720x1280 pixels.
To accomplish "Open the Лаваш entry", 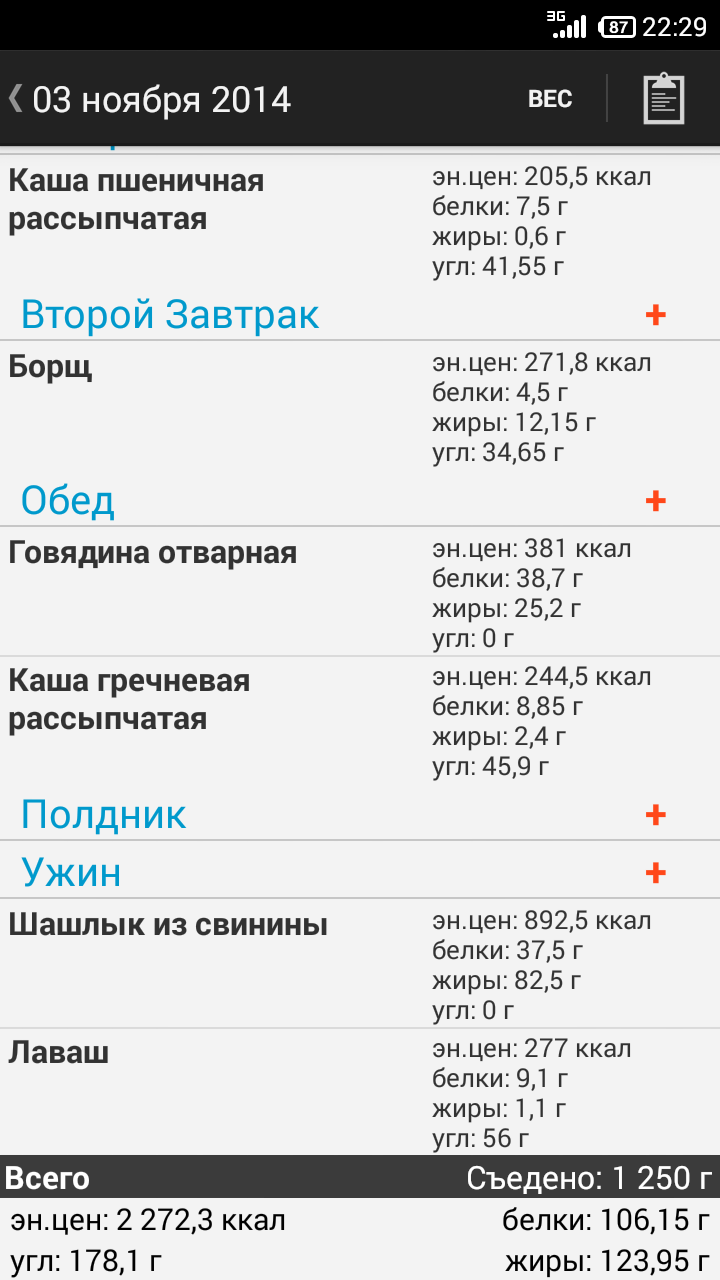I will point(360,1092).
